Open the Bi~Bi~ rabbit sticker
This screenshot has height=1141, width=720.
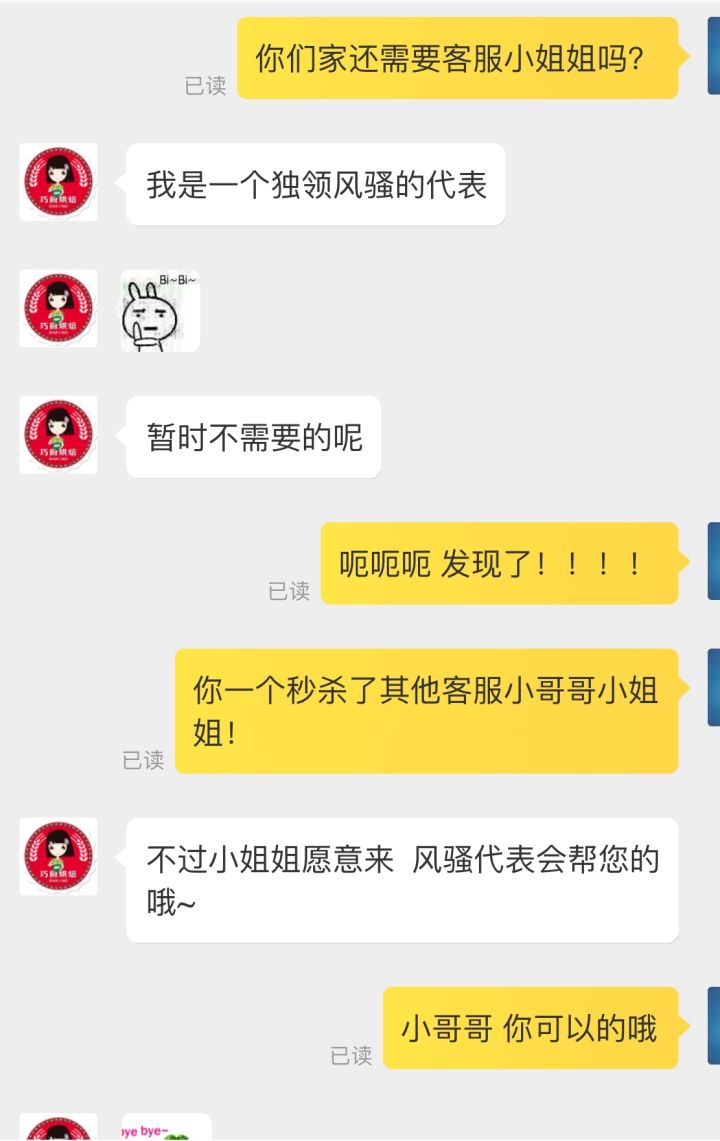click(160, 310)
